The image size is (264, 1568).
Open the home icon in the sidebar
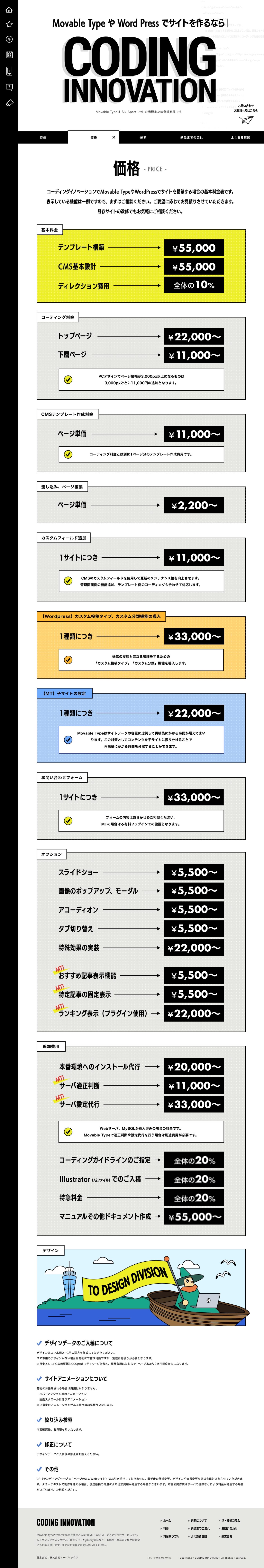[x=9, y=10]
